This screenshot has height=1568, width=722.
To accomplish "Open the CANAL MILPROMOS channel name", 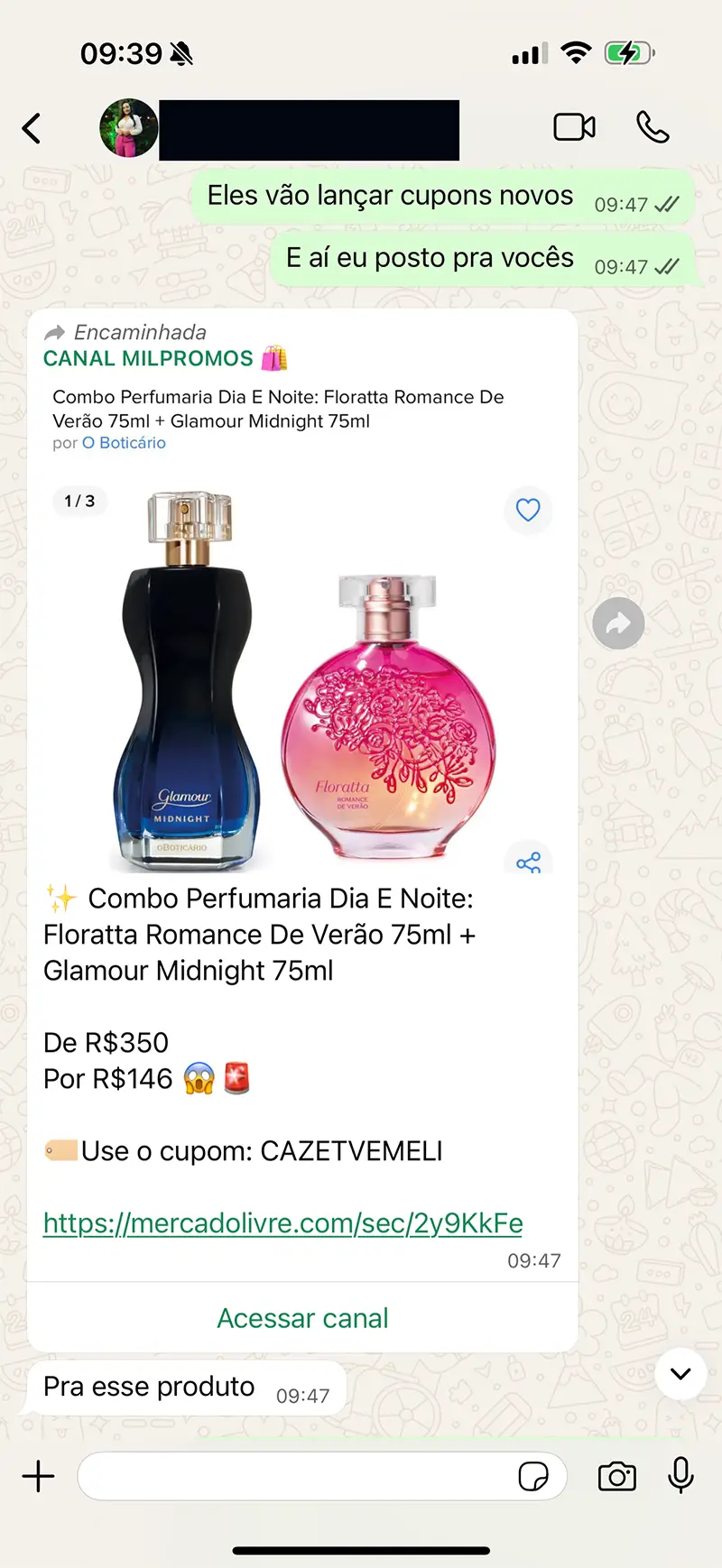I will (x=149, y=359).
